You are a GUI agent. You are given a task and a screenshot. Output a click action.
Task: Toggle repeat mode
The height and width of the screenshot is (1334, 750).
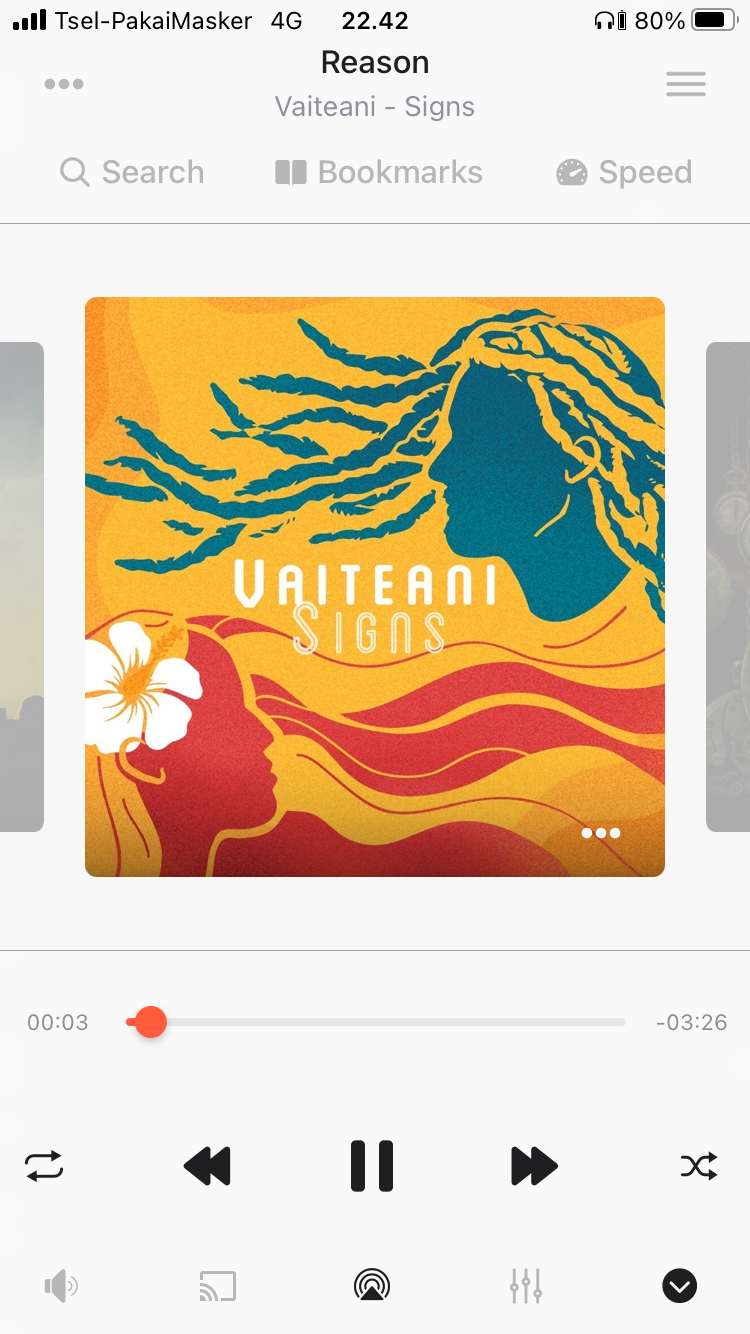45,1166
